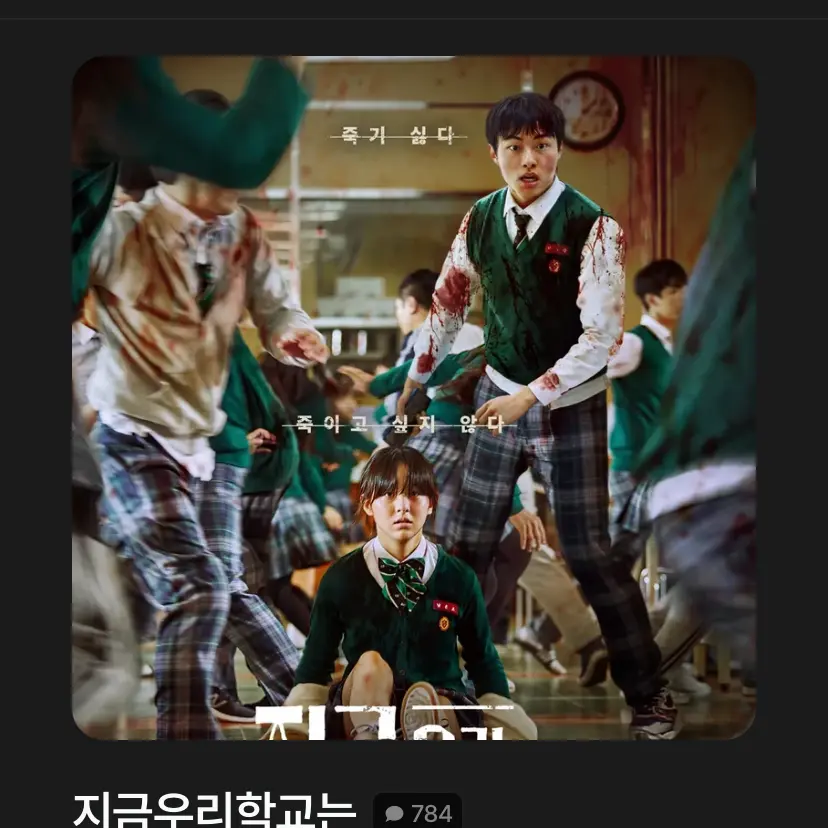This screenshot has height=828, width=828.
Task: Open the 지금우리학교는 poster image
Action: tap(413, 397)
